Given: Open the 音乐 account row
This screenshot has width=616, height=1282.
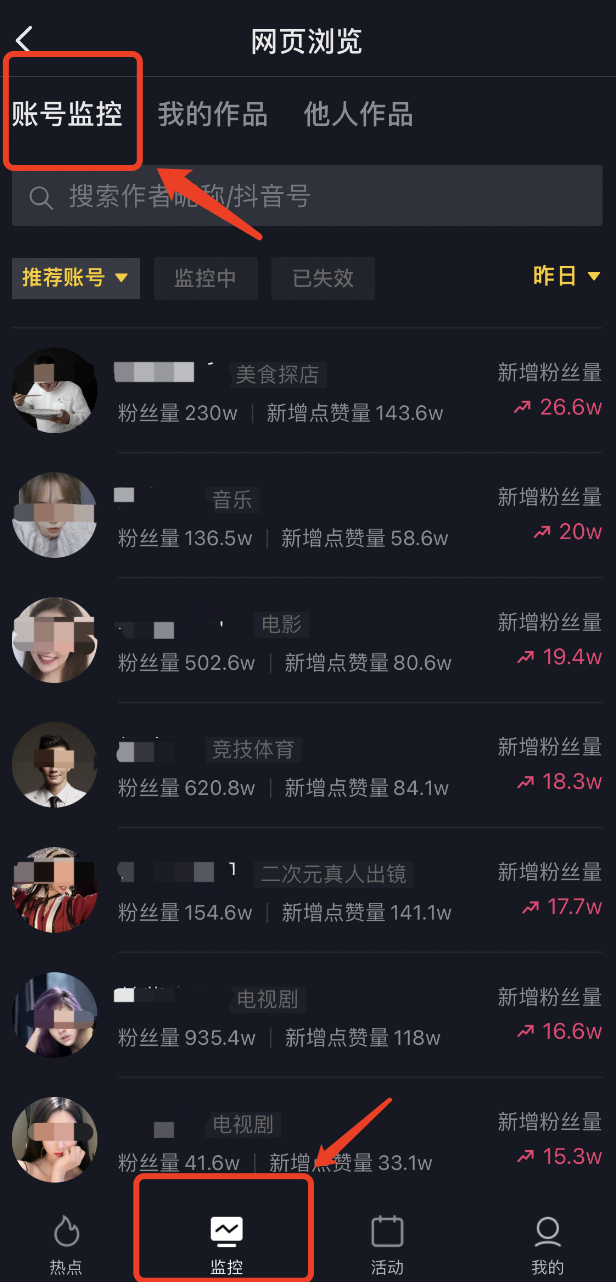Looking at the screenshot, I should coord(300,517).
